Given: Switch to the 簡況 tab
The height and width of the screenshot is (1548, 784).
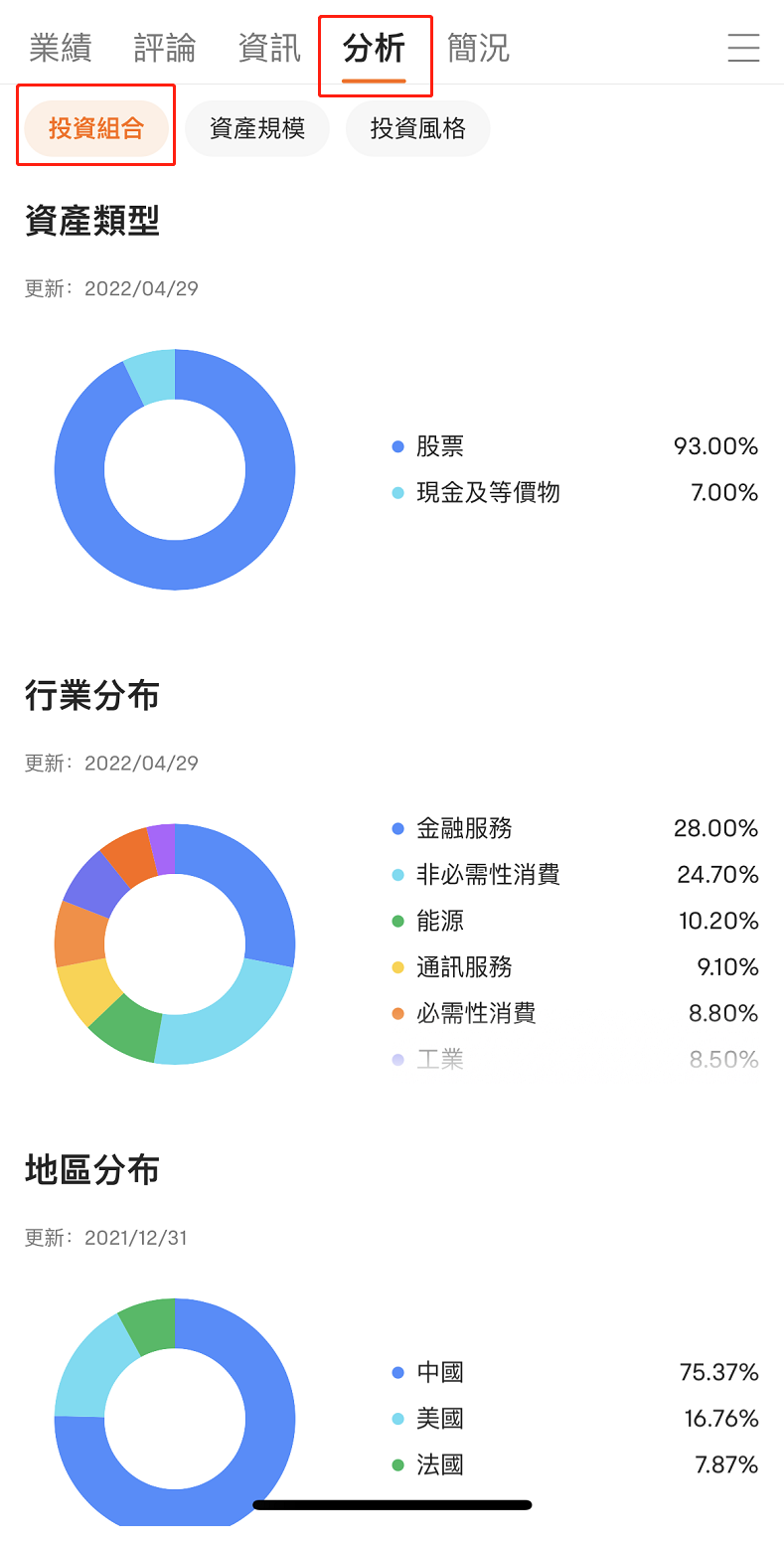Looking at the screenshot, I should click(478, 47).
